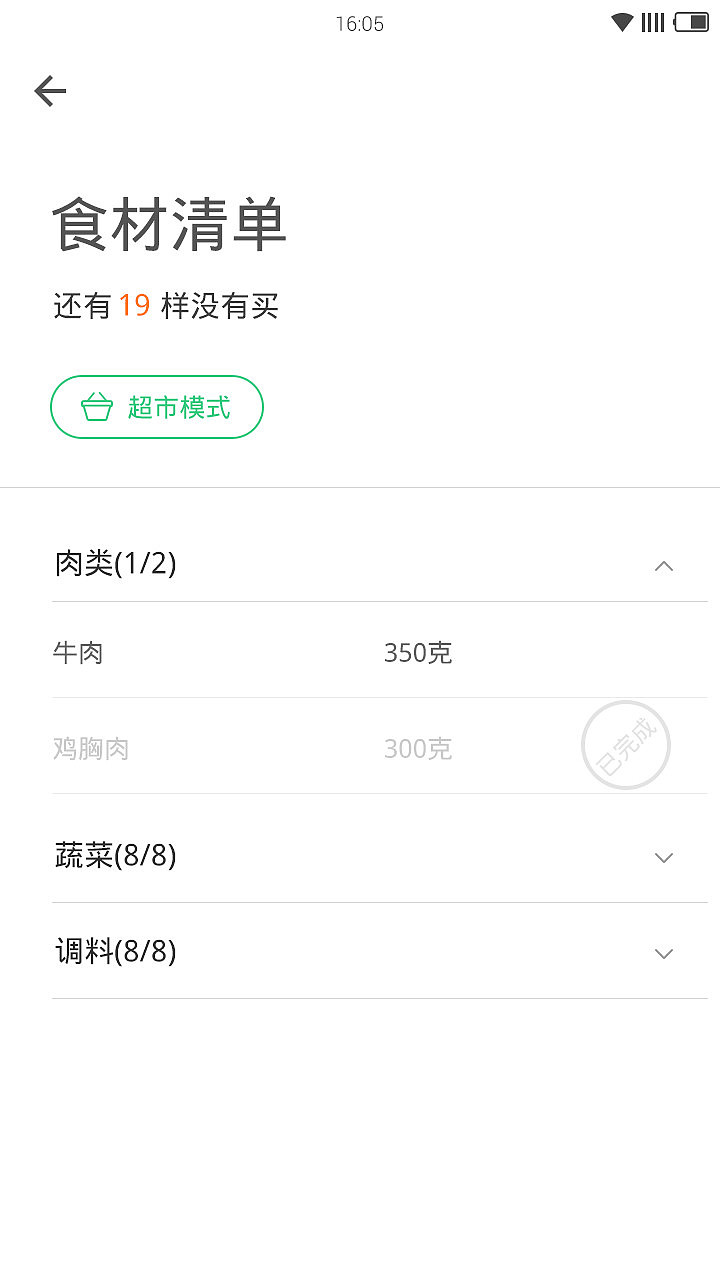Expand the 蔬菜(8/8) section
The image size is (720, 1280).
[663, 857]
